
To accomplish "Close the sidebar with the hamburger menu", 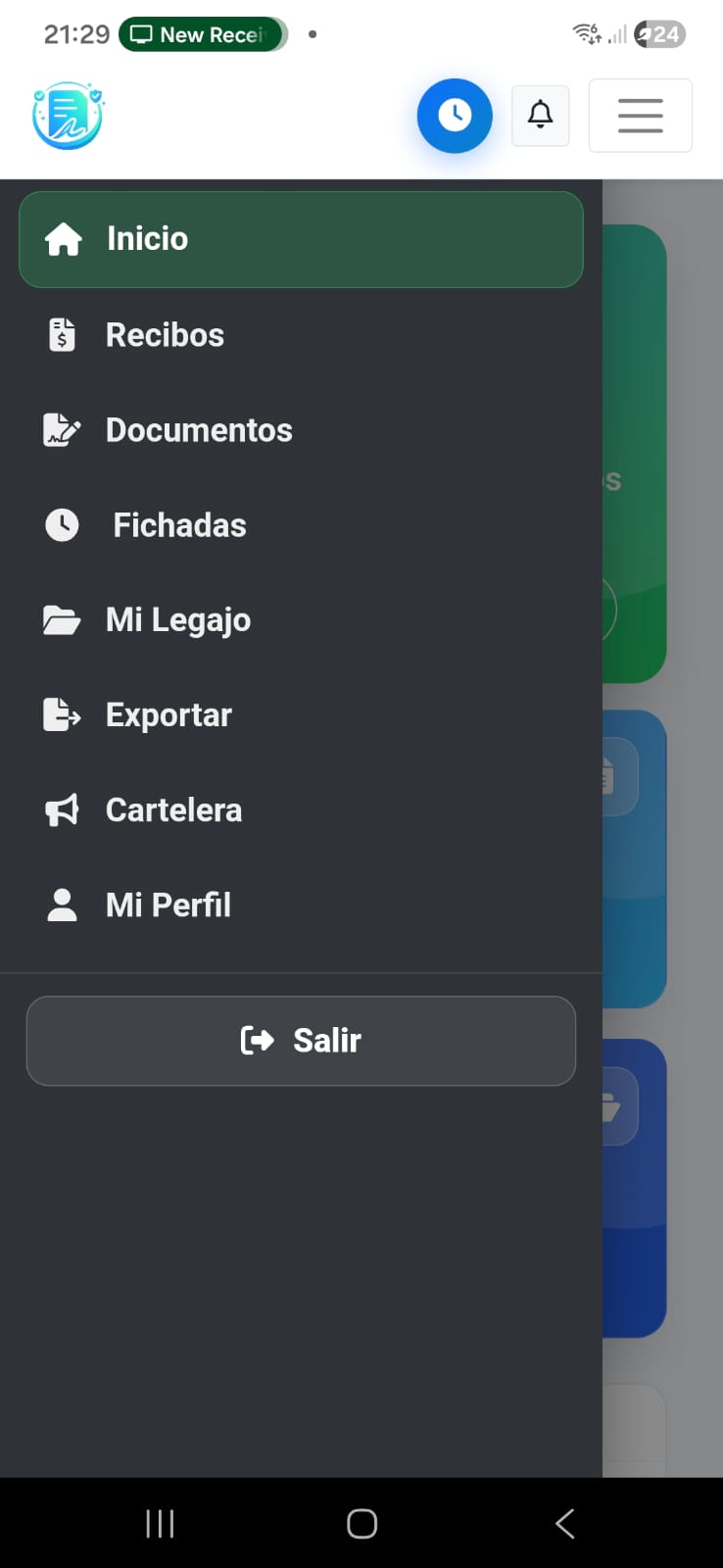I will click(x=640, y=115).
